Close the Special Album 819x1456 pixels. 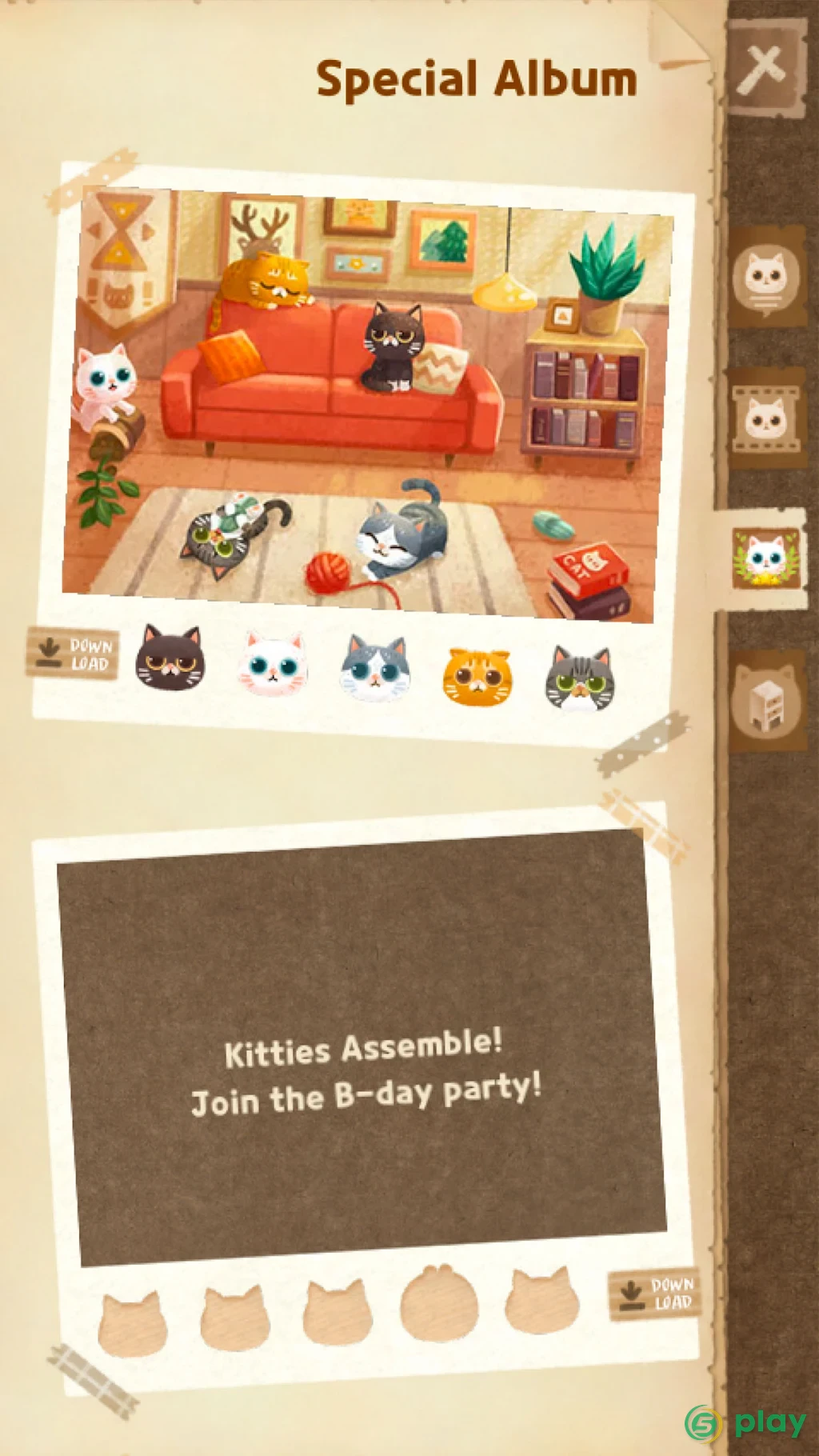coord(765,68)
